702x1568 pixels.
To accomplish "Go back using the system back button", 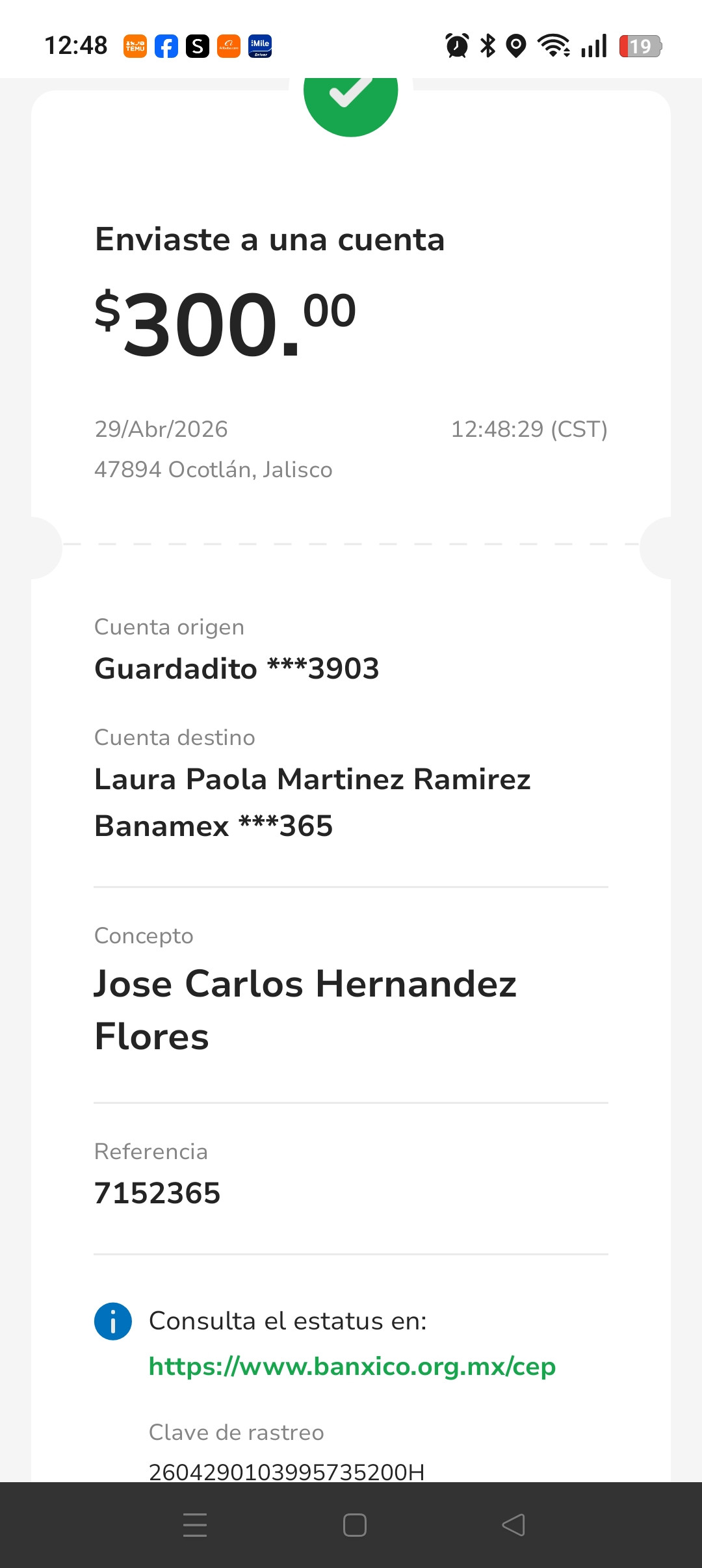I will (513, 1525).
